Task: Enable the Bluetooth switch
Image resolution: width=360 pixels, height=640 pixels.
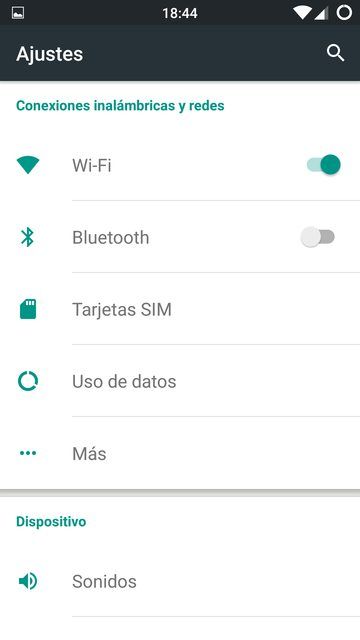Action: (318, 237)
